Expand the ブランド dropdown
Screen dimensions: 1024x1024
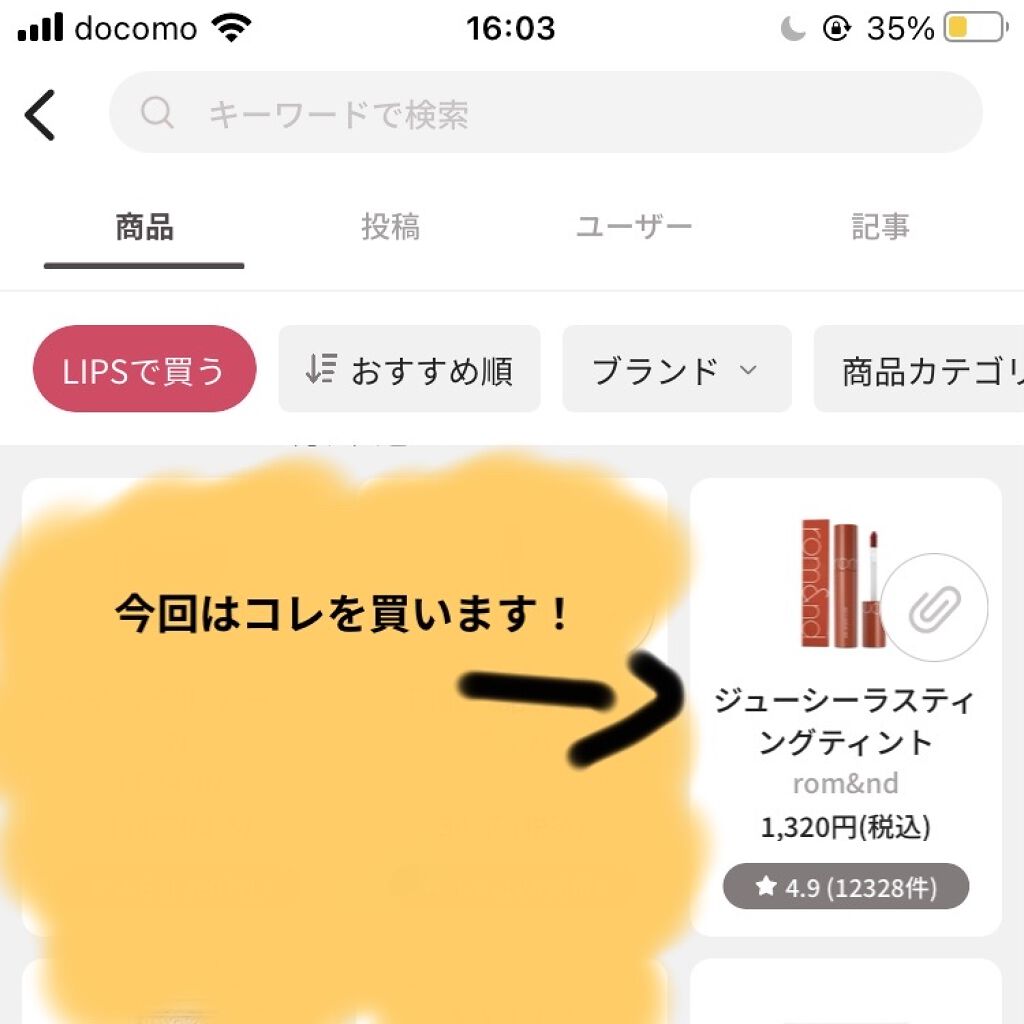tap(676, 369)
